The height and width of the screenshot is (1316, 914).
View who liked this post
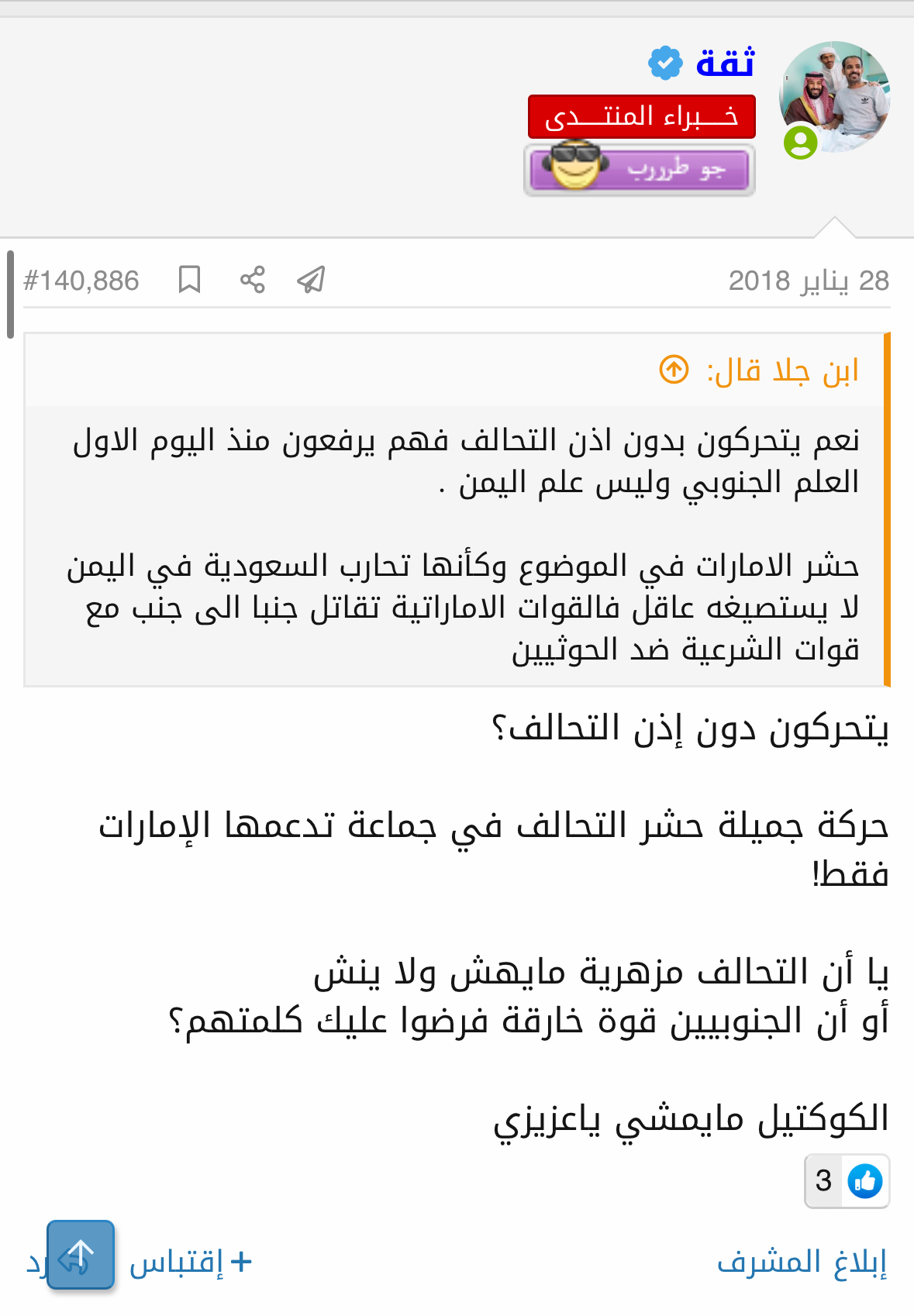[x=847, y=1181]
